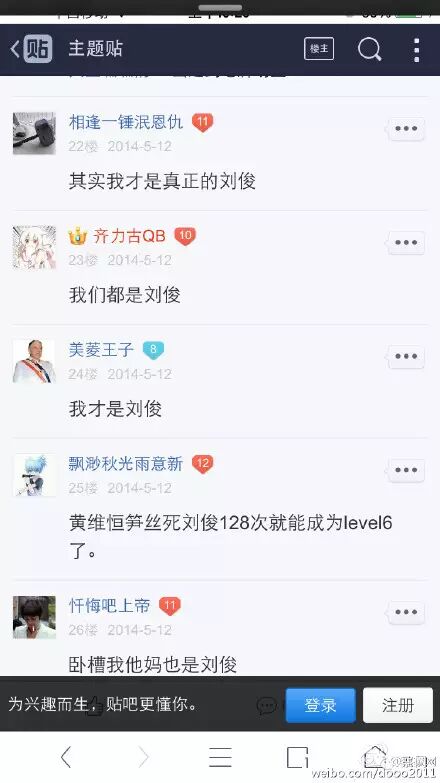This screenshot has height=783, width=440.
Task: Tap the 注册 button
Action: (398, 705)
